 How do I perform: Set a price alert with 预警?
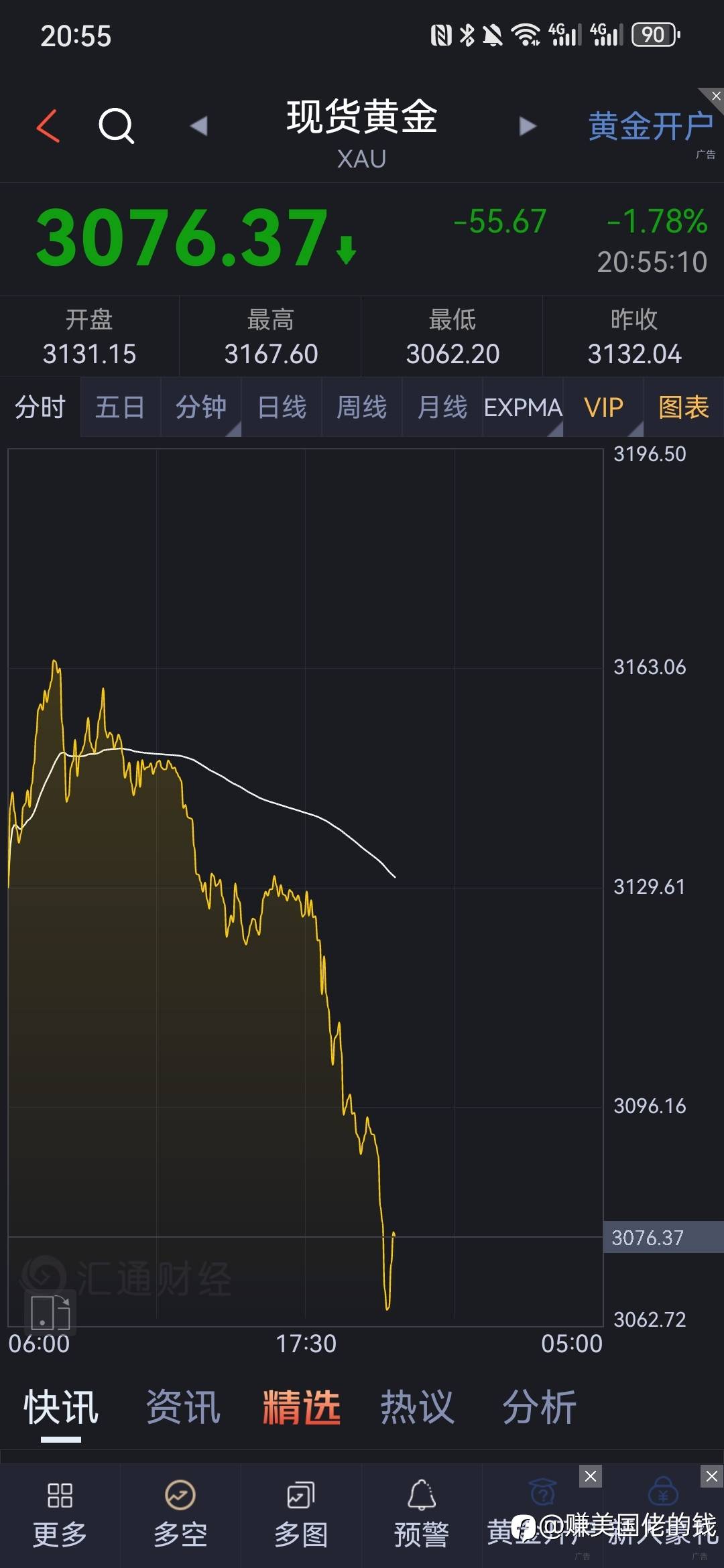pos(422,1514)
